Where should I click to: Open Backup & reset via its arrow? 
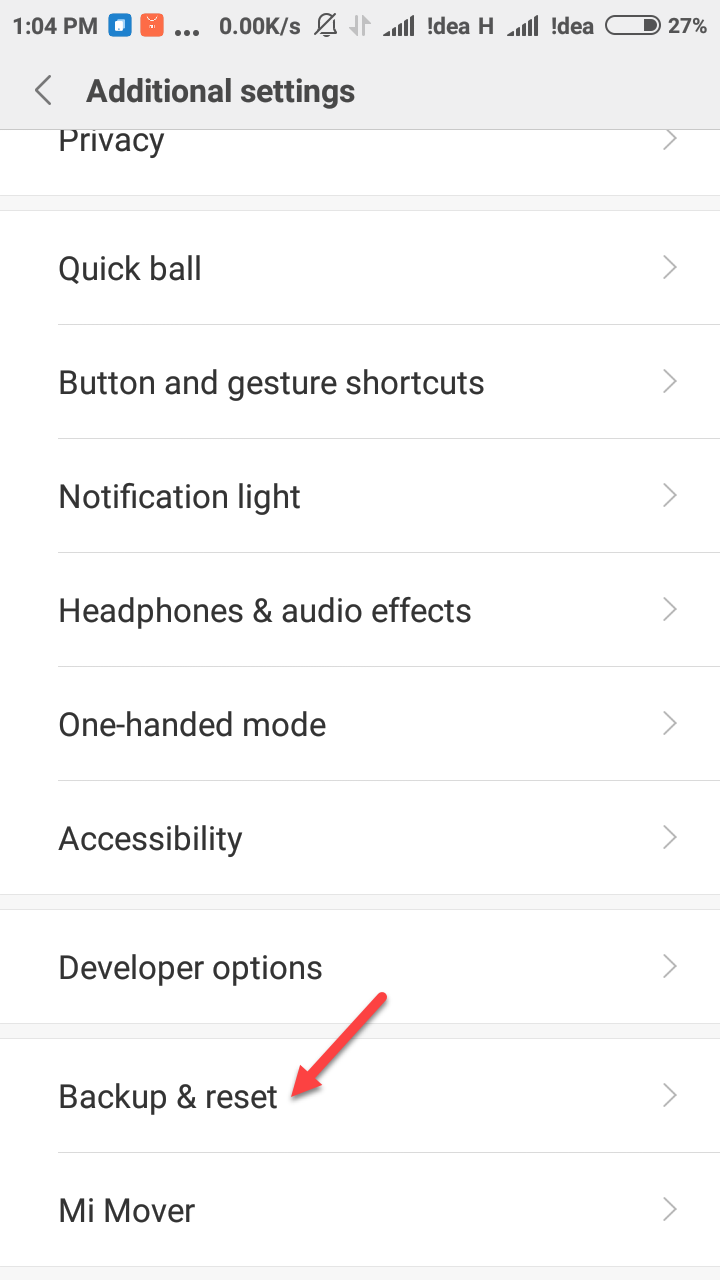point(669,1095)
